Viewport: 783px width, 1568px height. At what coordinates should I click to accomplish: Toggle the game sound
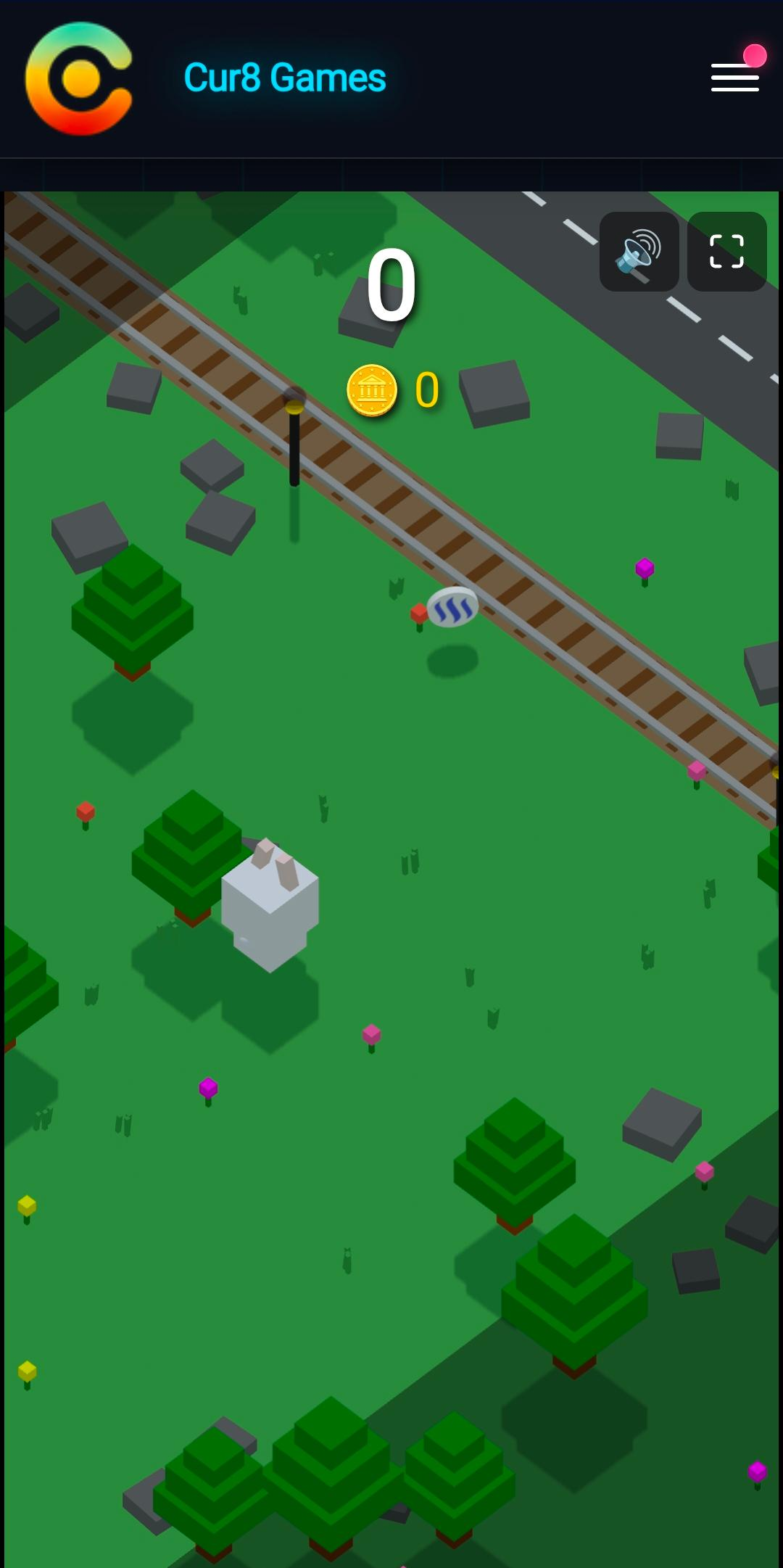[639, 252]
